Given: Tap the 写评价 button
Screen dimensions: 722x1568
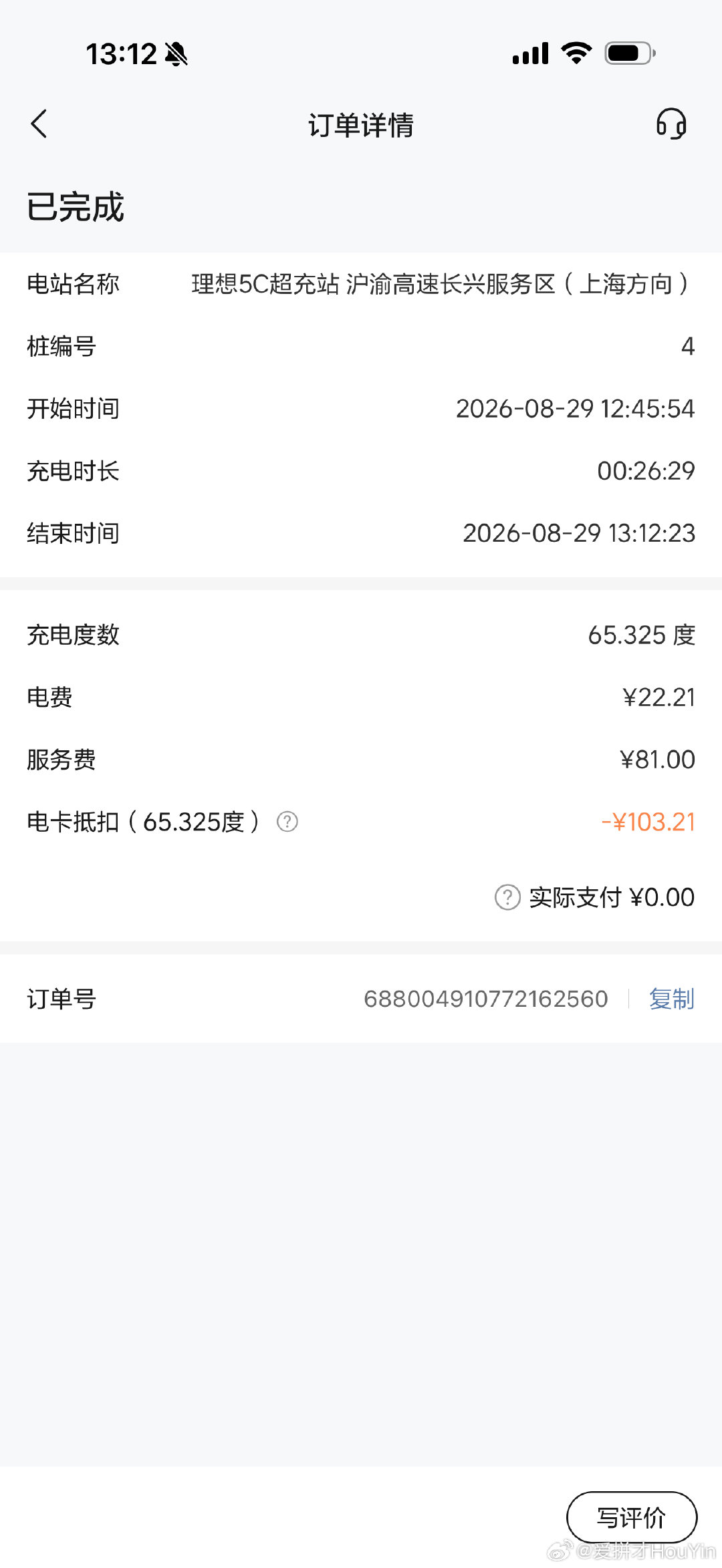Looking at the screenshot, I should pyautogui.click(x=632, y=1517).
